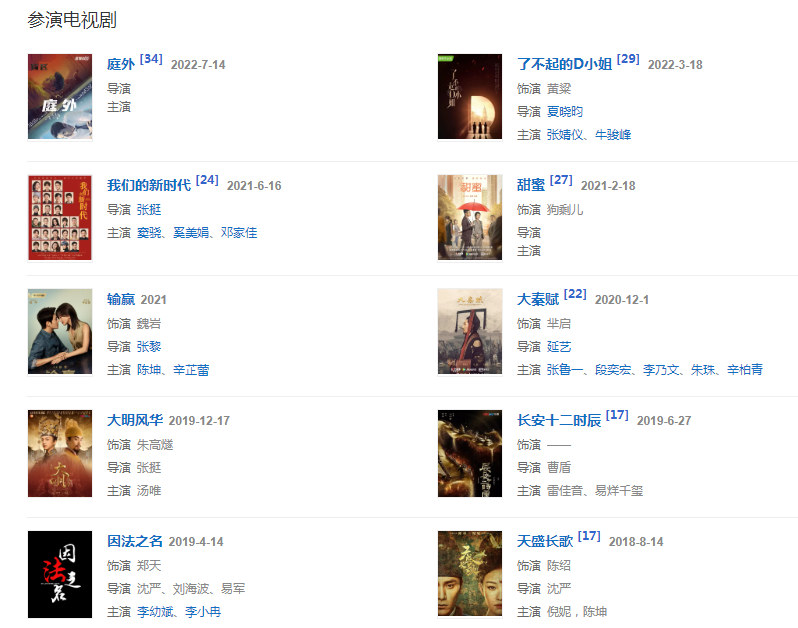The width and height of the screenshot is (798, 628).
Task: View actor 李幼斌's page
Action: 155,612
